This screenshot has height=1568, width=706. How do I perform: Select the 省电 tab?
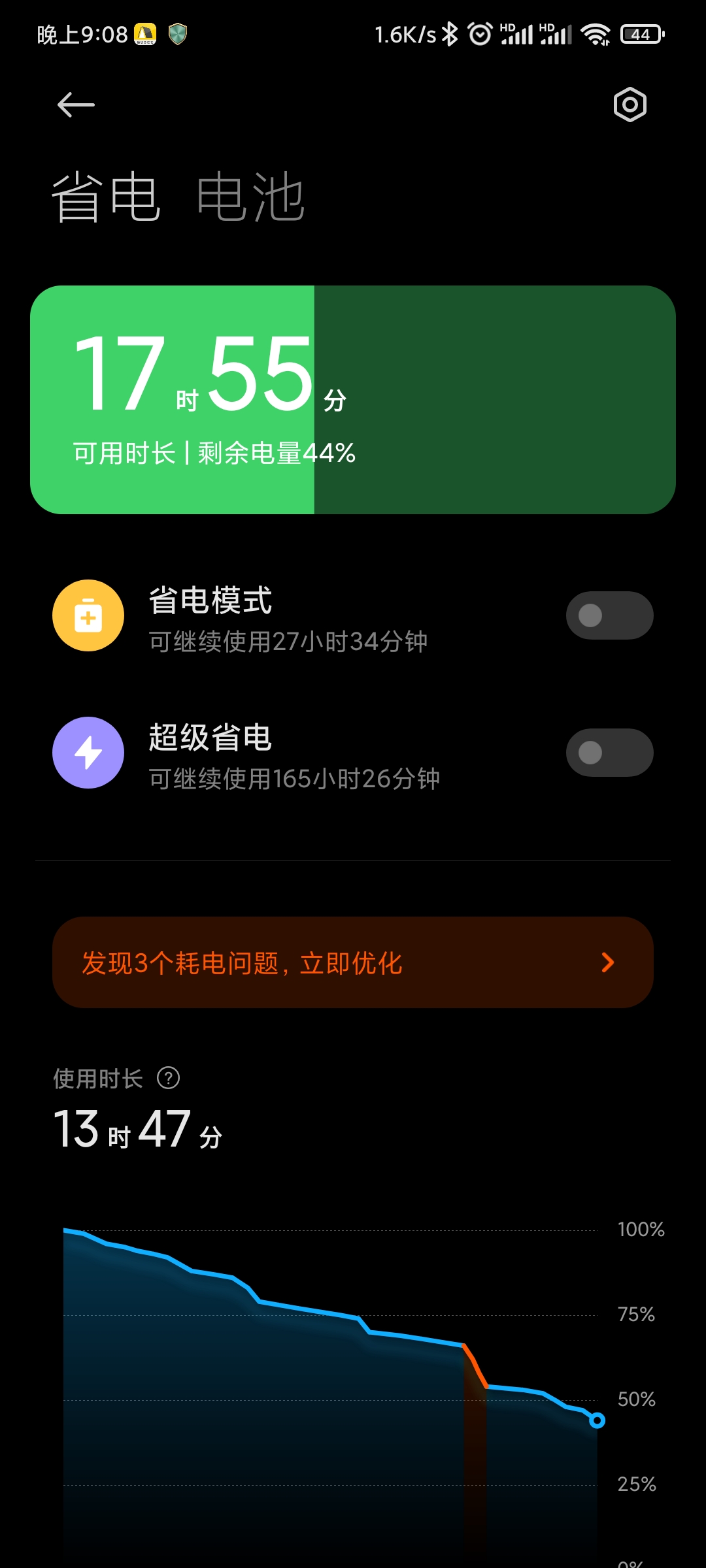pos(106,197)
